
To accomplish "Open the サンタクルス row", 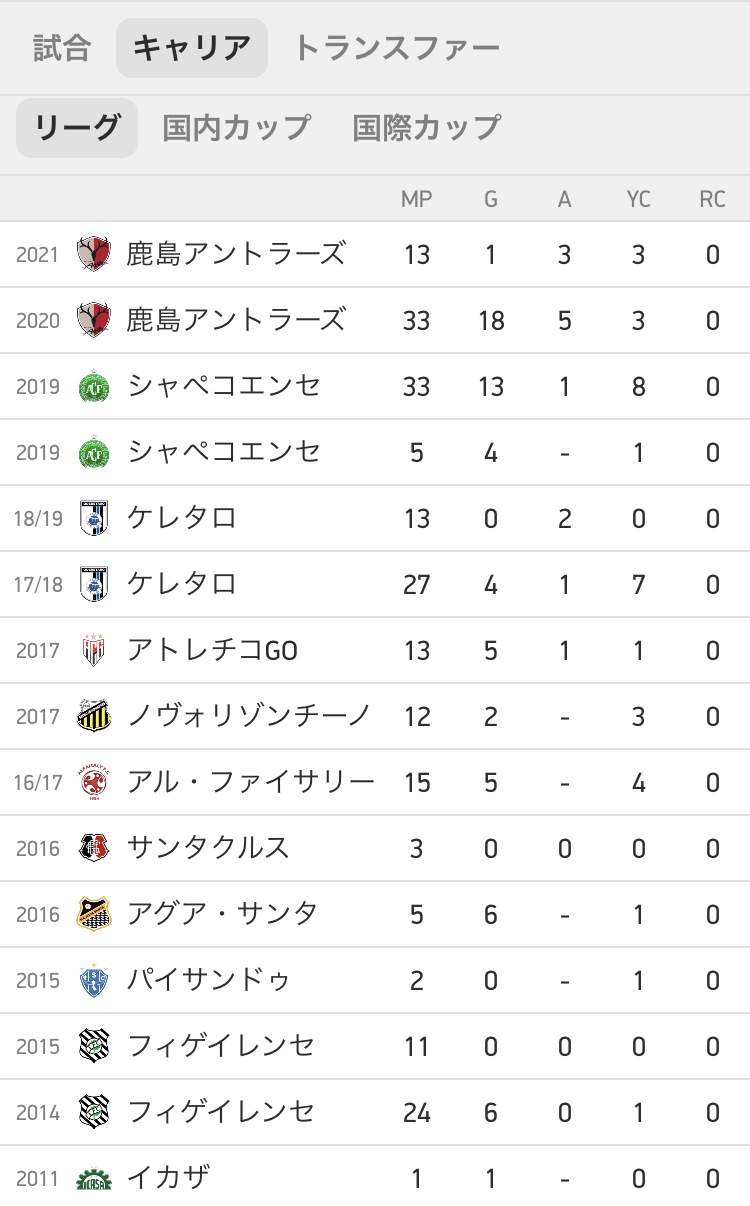I will (375, 849).
